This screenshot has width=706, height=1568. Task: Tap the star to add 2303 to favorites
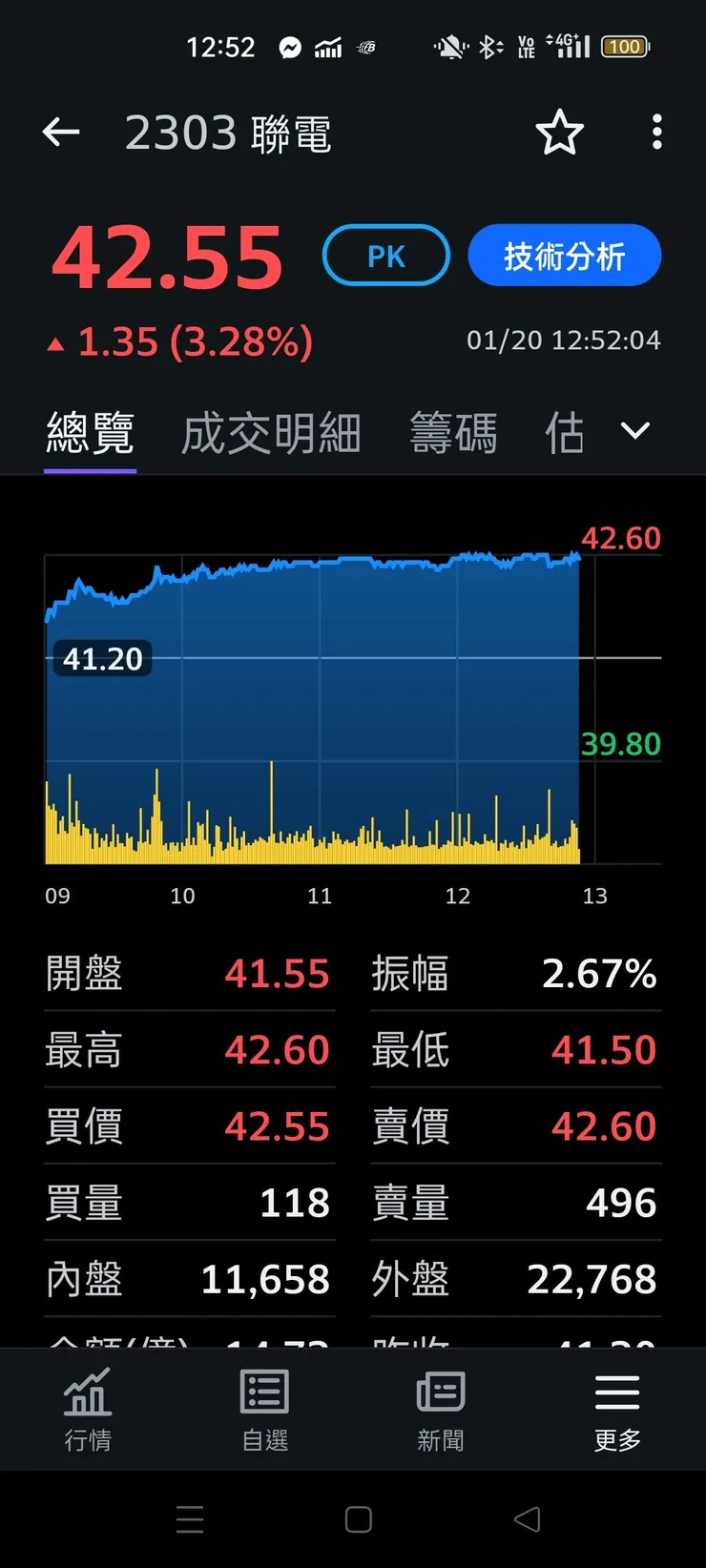pos(560,134)
